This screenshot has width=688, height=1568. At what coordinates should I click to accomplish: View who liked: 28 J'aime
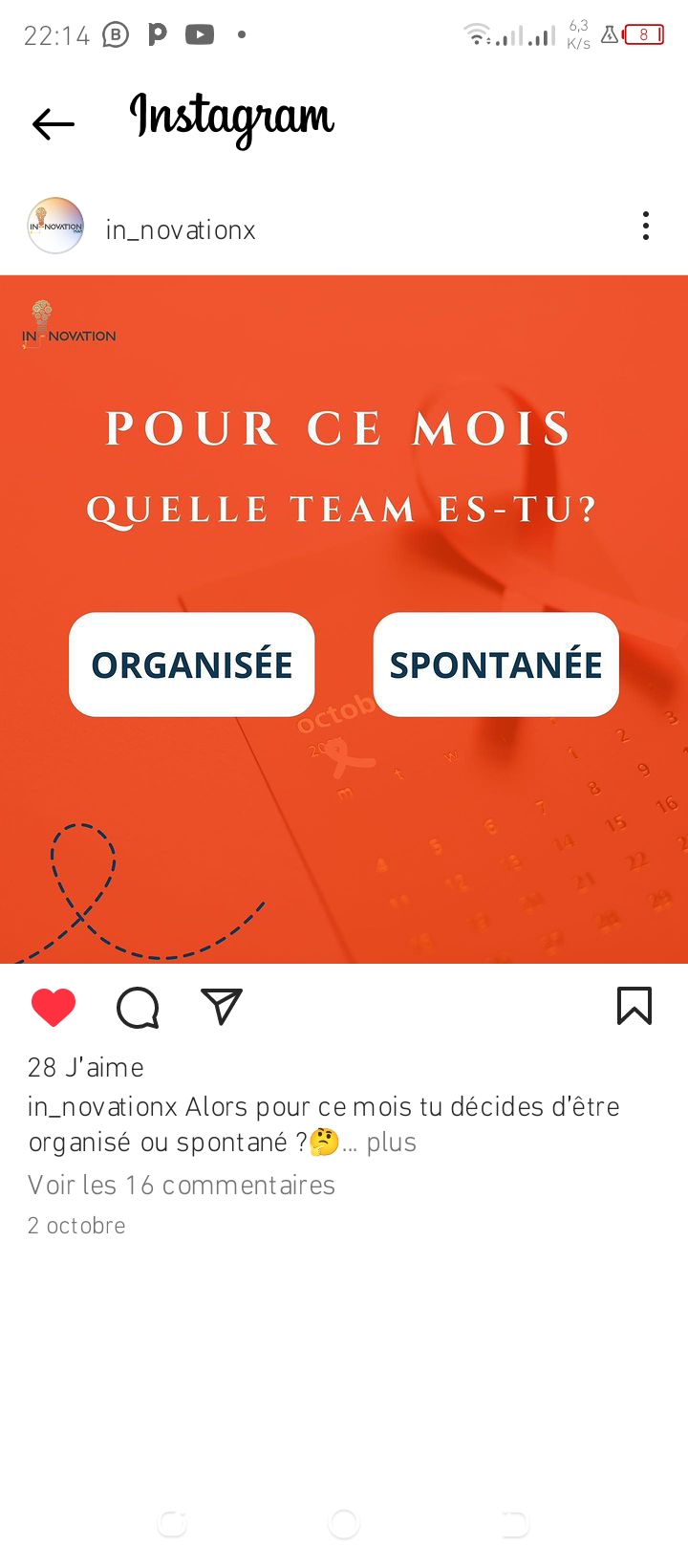[x=86, y=1067]
